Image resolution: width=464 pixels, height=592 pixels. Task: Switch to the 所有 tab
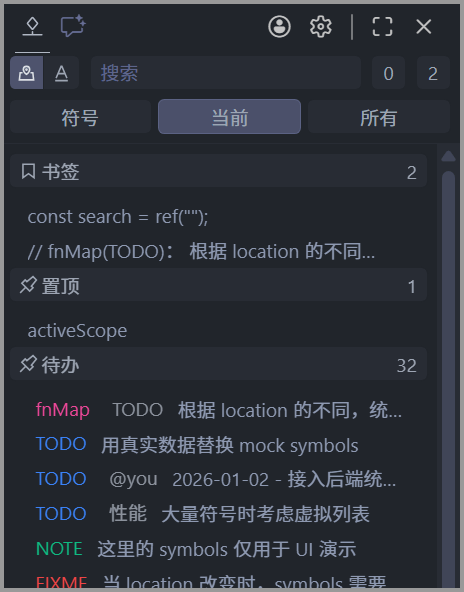click(379, 117)
